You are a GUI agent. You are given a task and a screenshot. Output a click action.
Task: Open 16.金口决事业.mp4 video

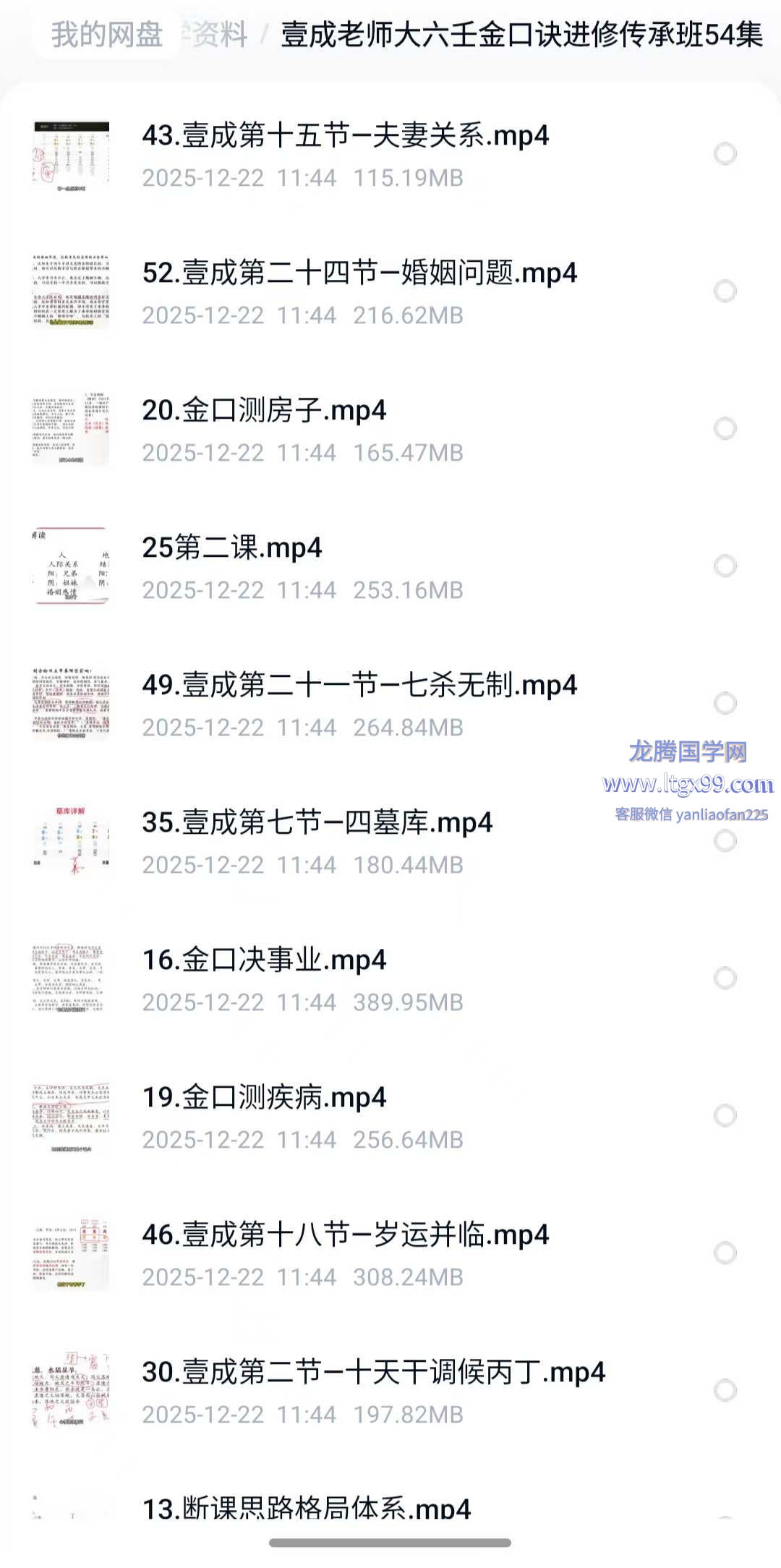tap(264, 960)
